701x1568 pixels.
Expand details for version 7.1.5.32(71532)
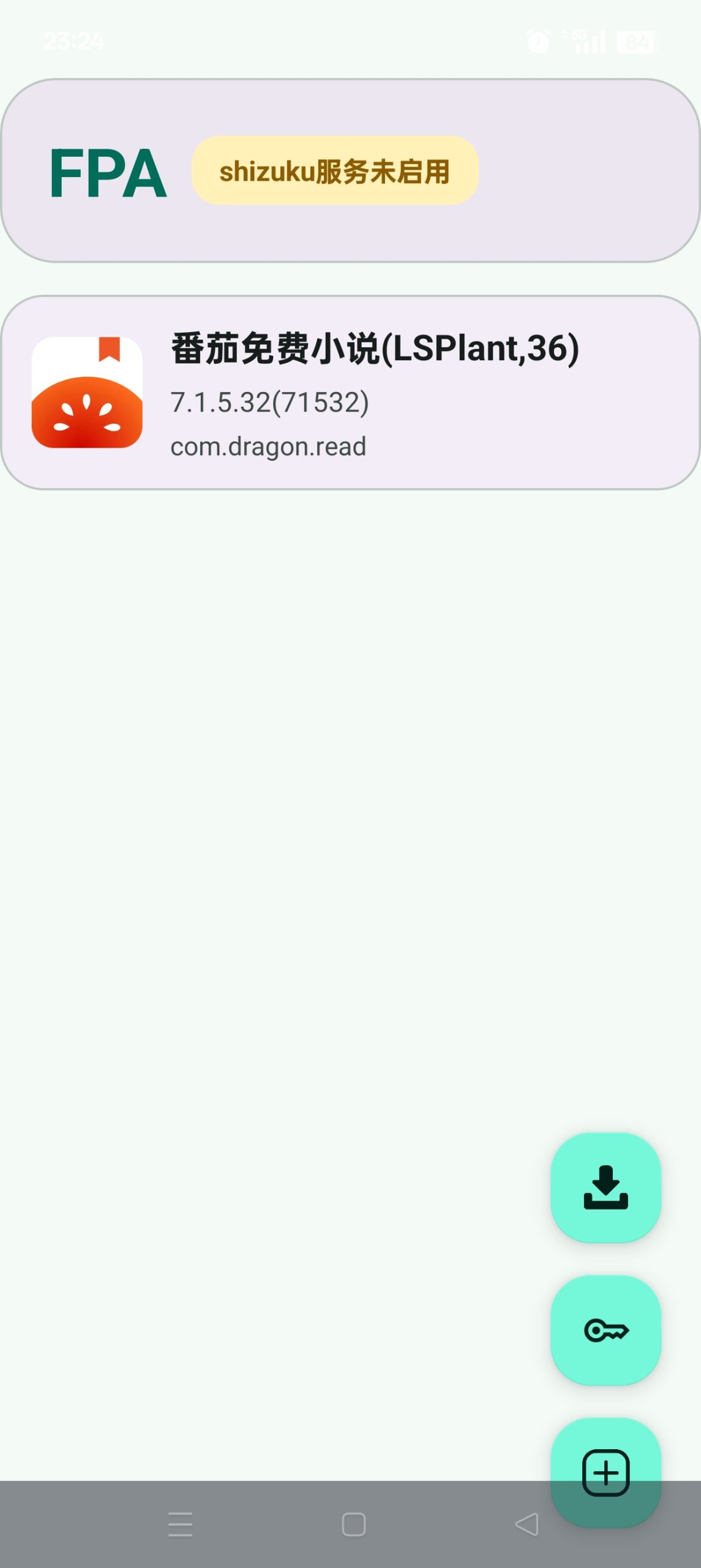(269, 402)
